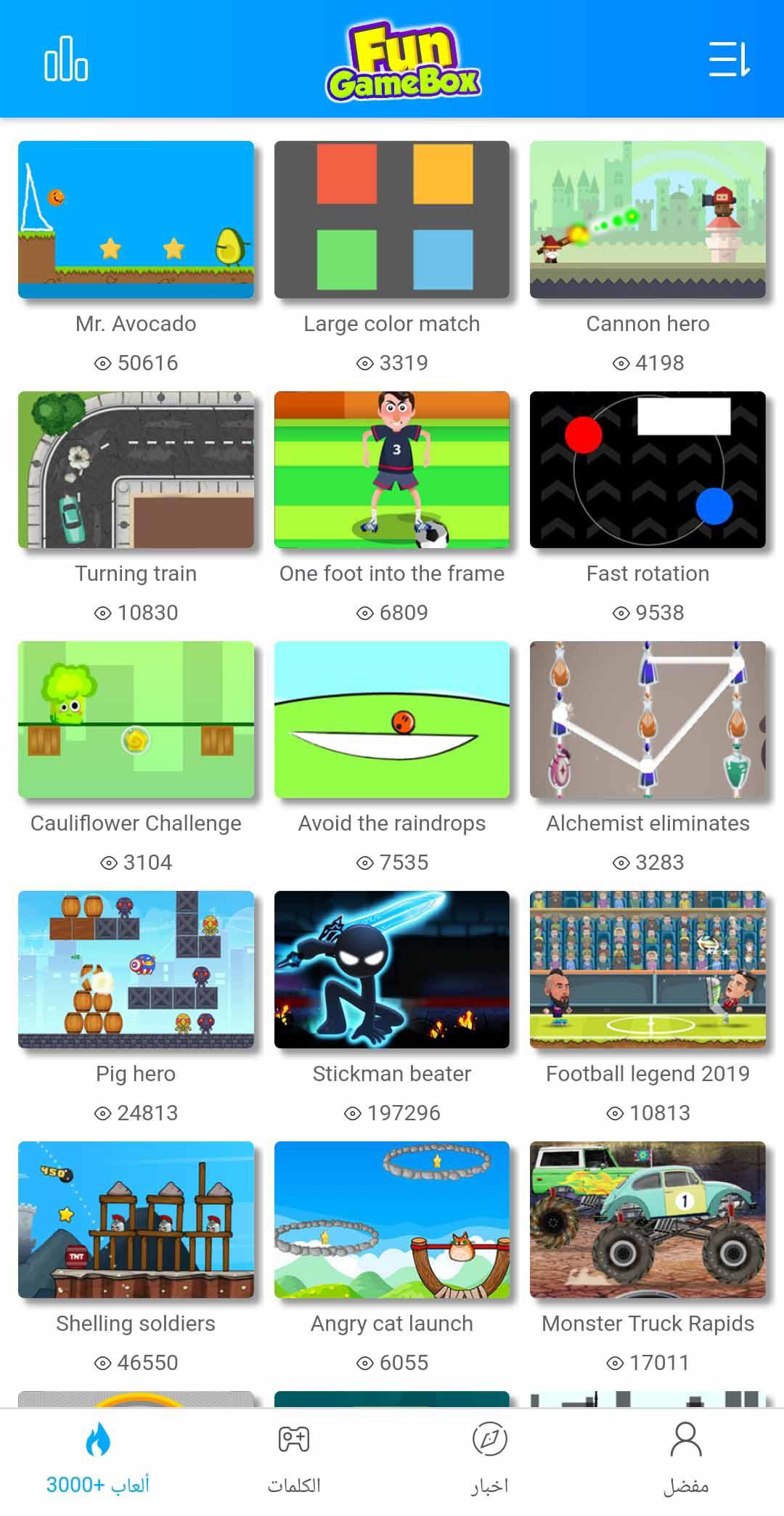Open the Mr. Avocado title link

click(135, 324)
